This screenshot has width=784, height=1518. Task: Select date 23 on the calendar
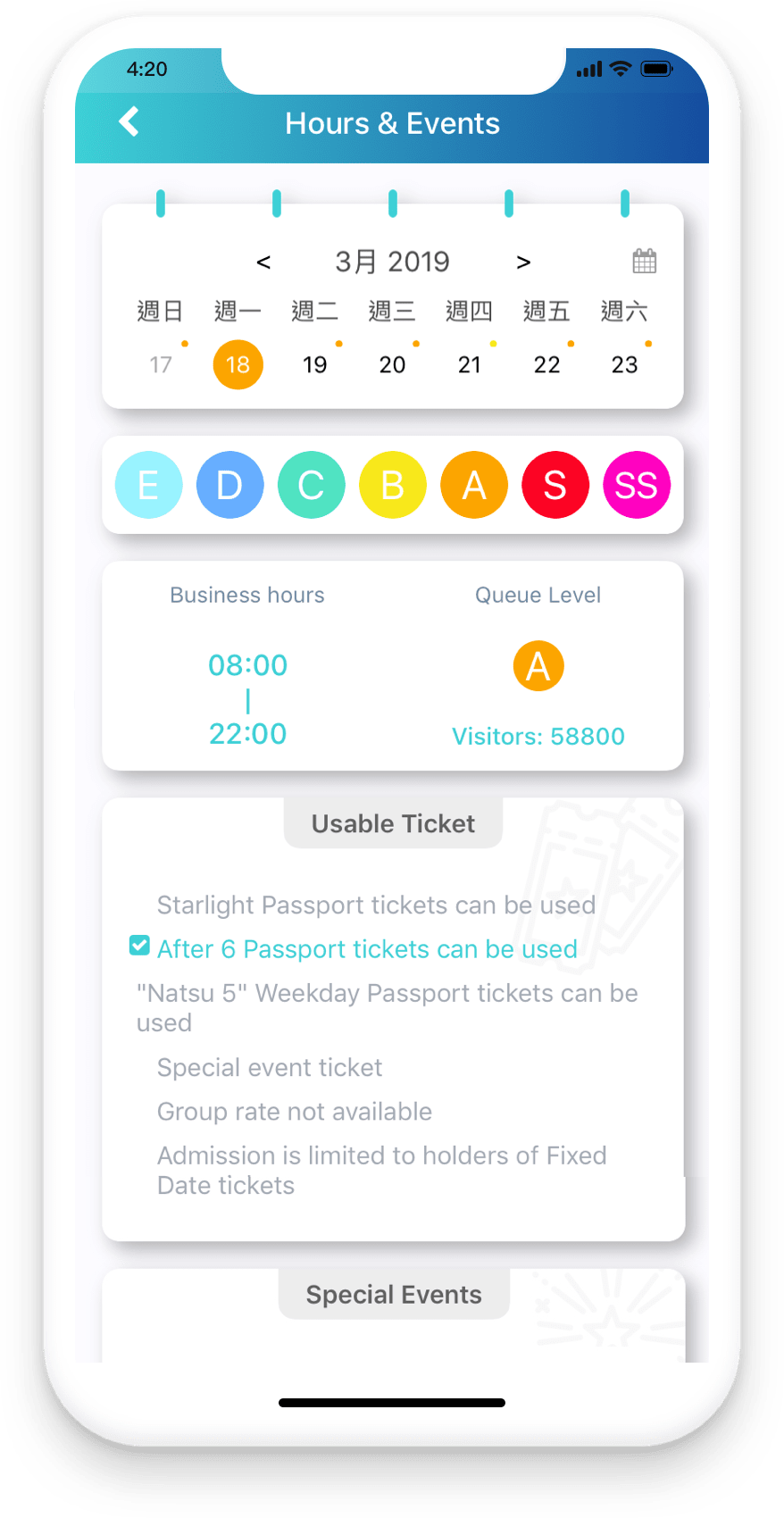point(624,364)
